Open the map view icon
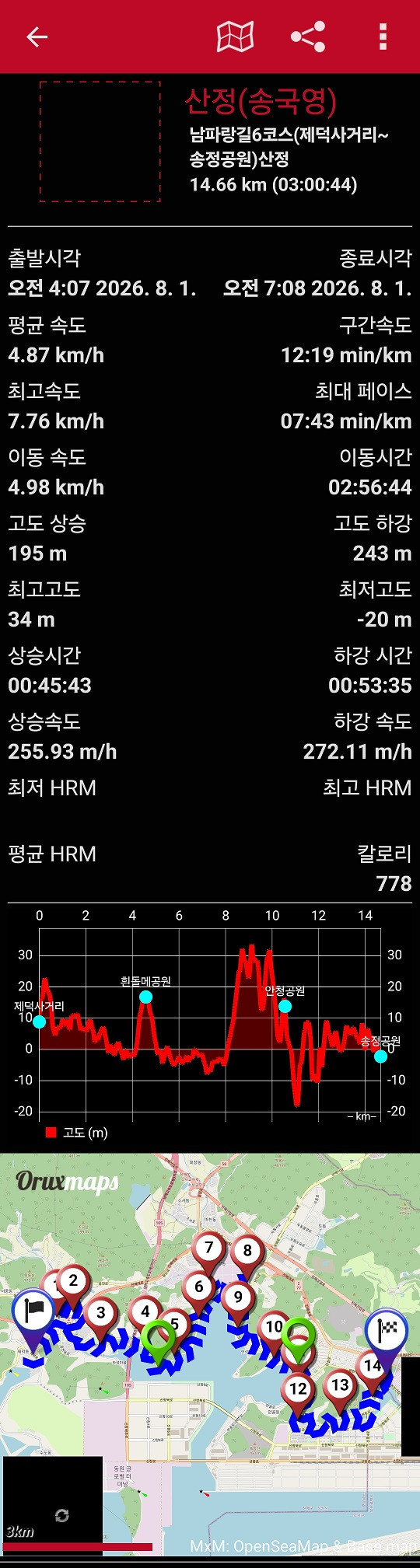 click(x=235, y=37)
